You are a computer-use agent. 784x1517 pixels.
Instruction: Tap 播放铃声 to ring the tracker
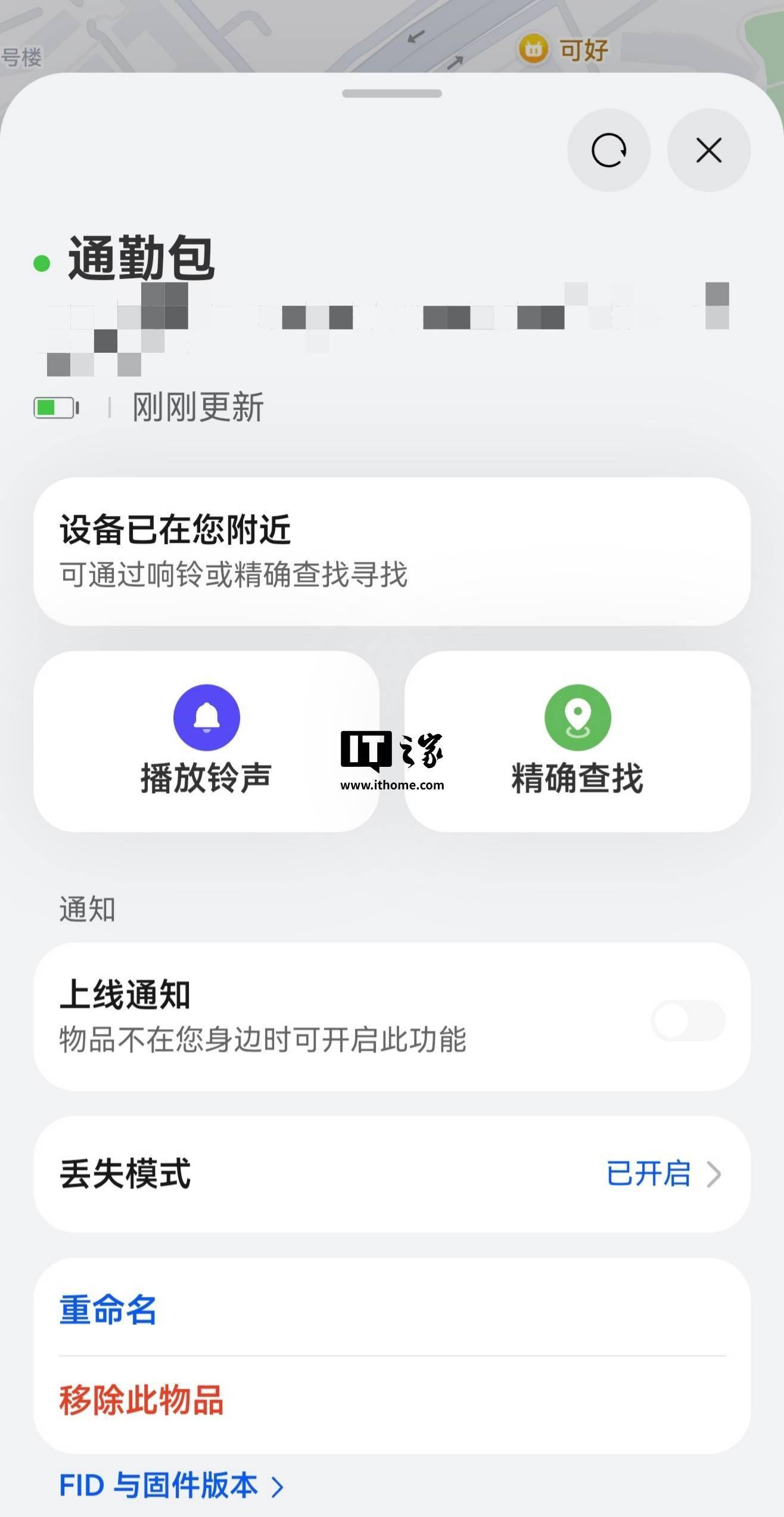pyautogui.click(x=206, y=741)
